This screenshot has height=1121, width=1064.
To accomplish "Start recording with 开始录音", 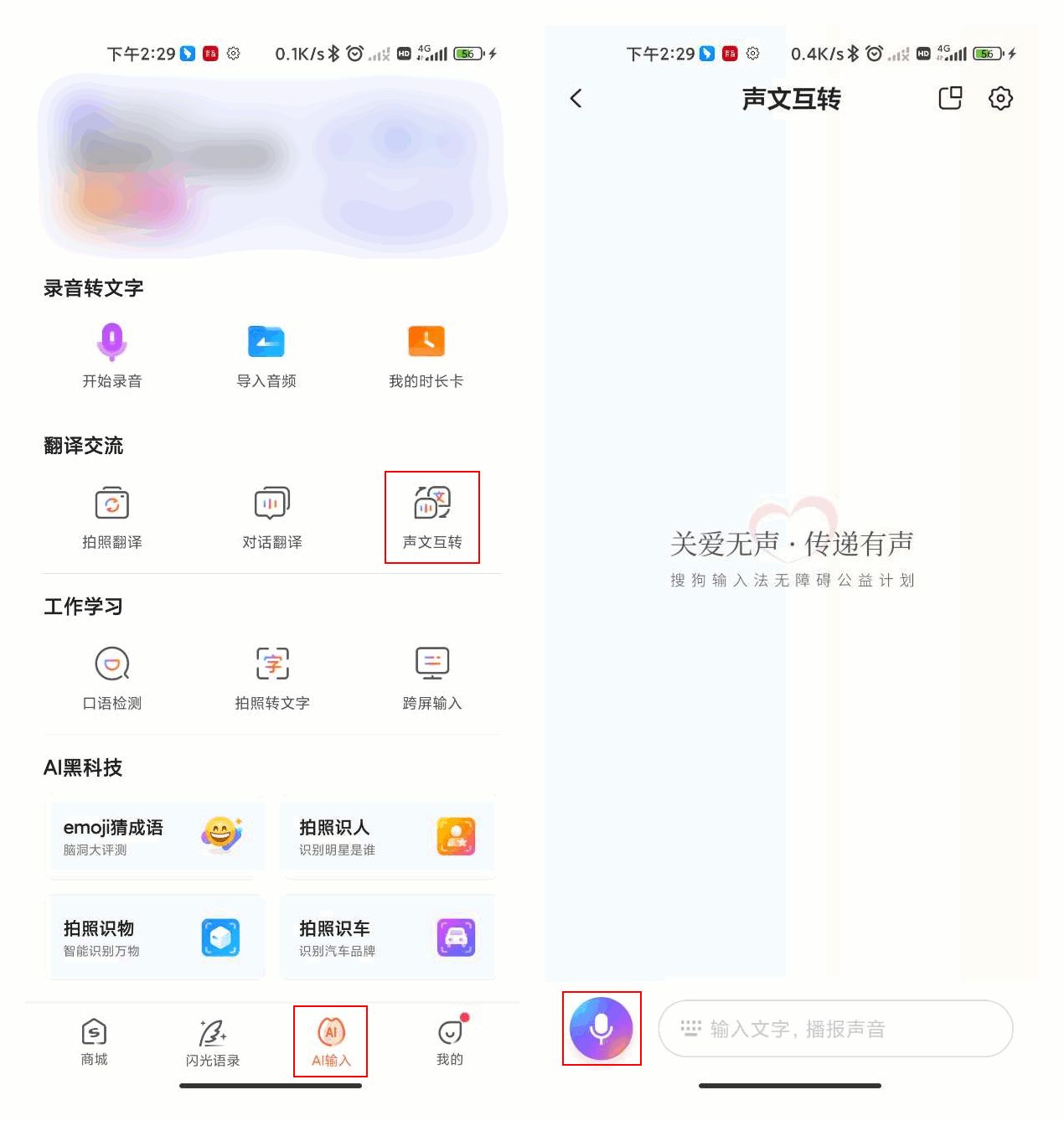I will tap(111, 354).
